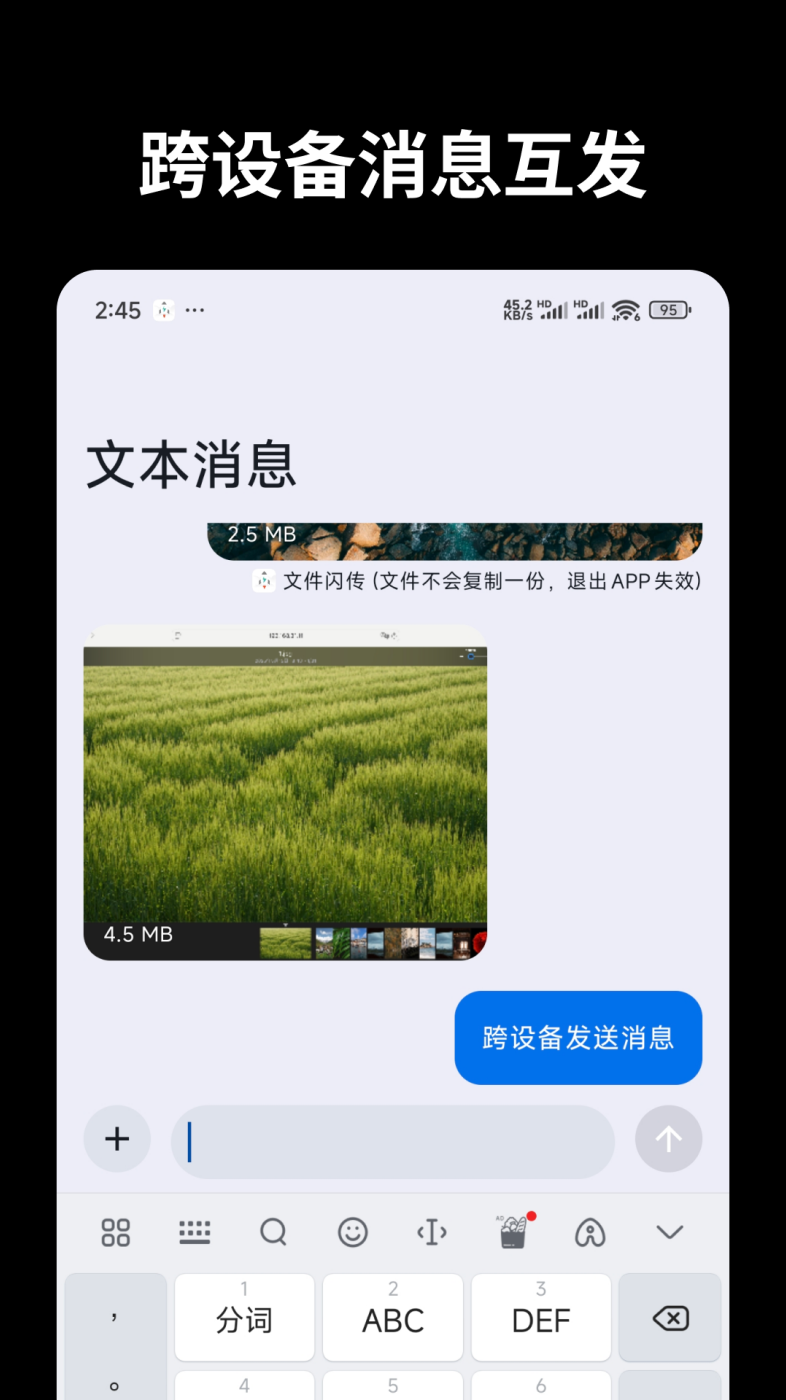
Task: Collapse the keyboard with the down chevron
Action: click(x=669, y=1232)
